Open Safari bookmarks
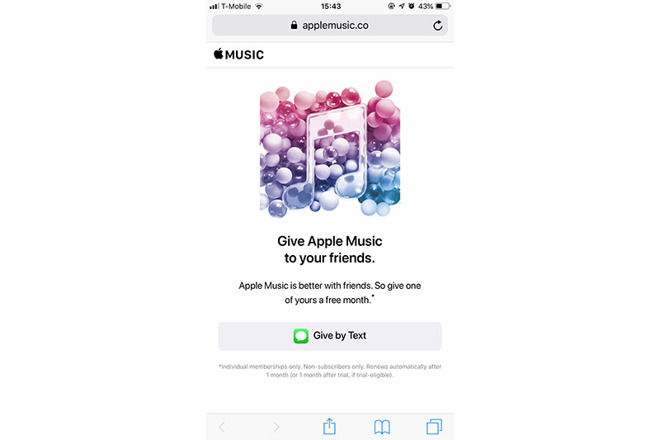Image resolution: width=660 pixels, height=440 pixels. [x=382, y=426]
